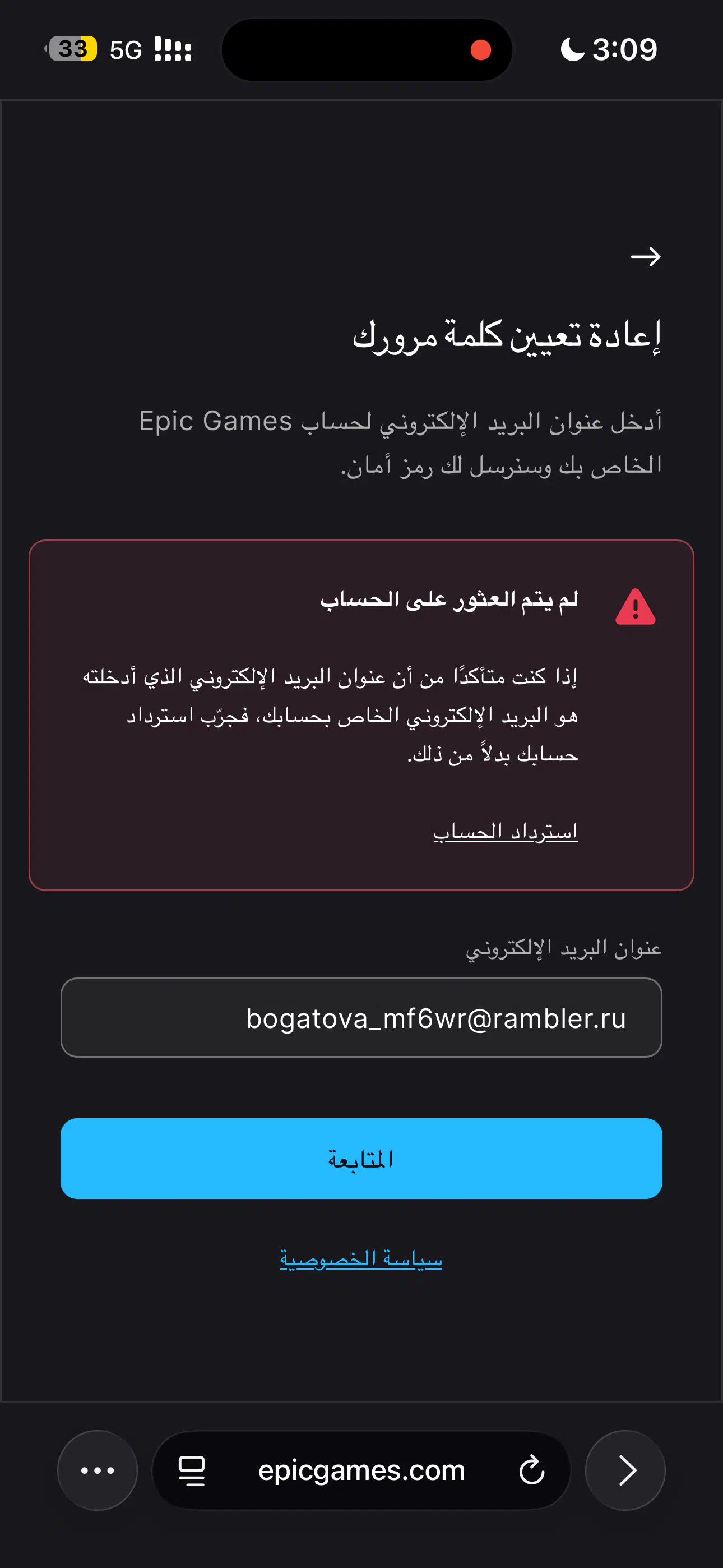Viewport: 723px width, 1568px height.
Task: Tap the back arrow above the heading
Action: (645, 257)
